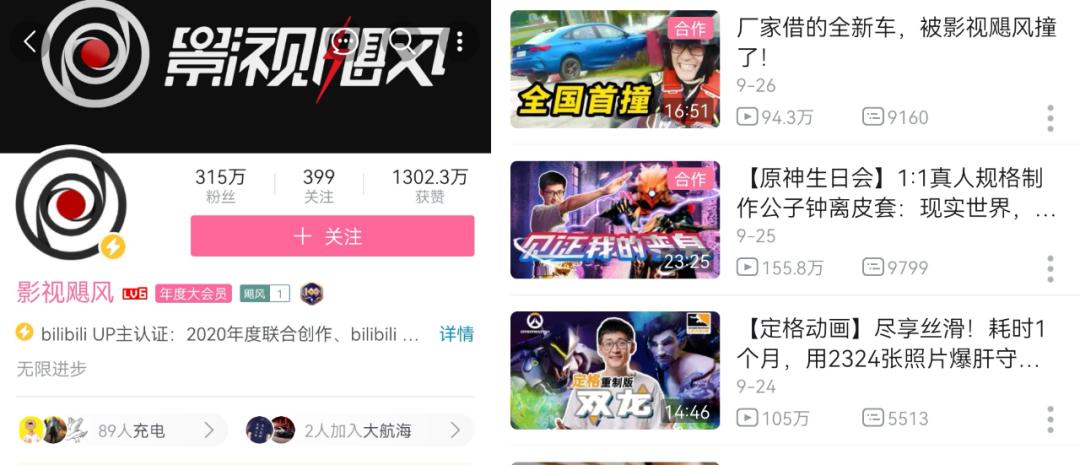Open more options for the 厂家借的全新车 video
This screenshot has width=1080, height=465.
[1050, 118]
